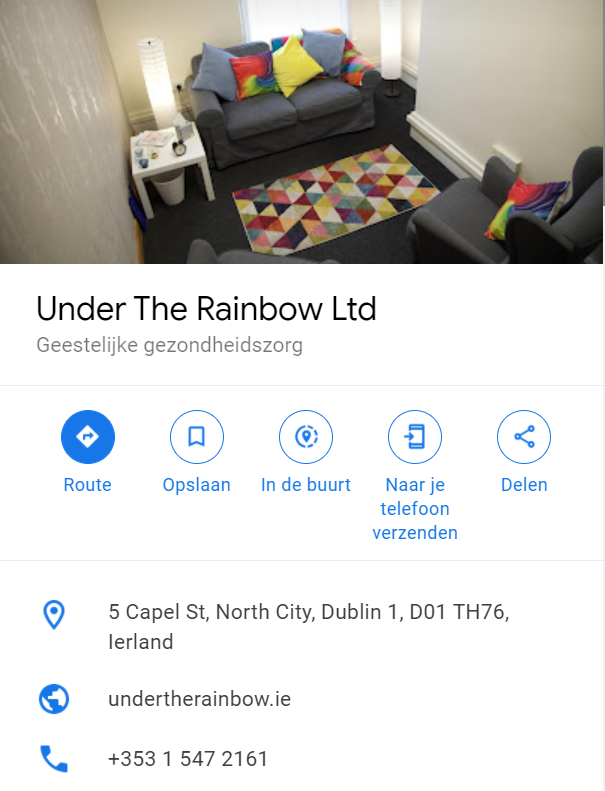
Task: Get directions via the Route button
Action: pos(88,437)
